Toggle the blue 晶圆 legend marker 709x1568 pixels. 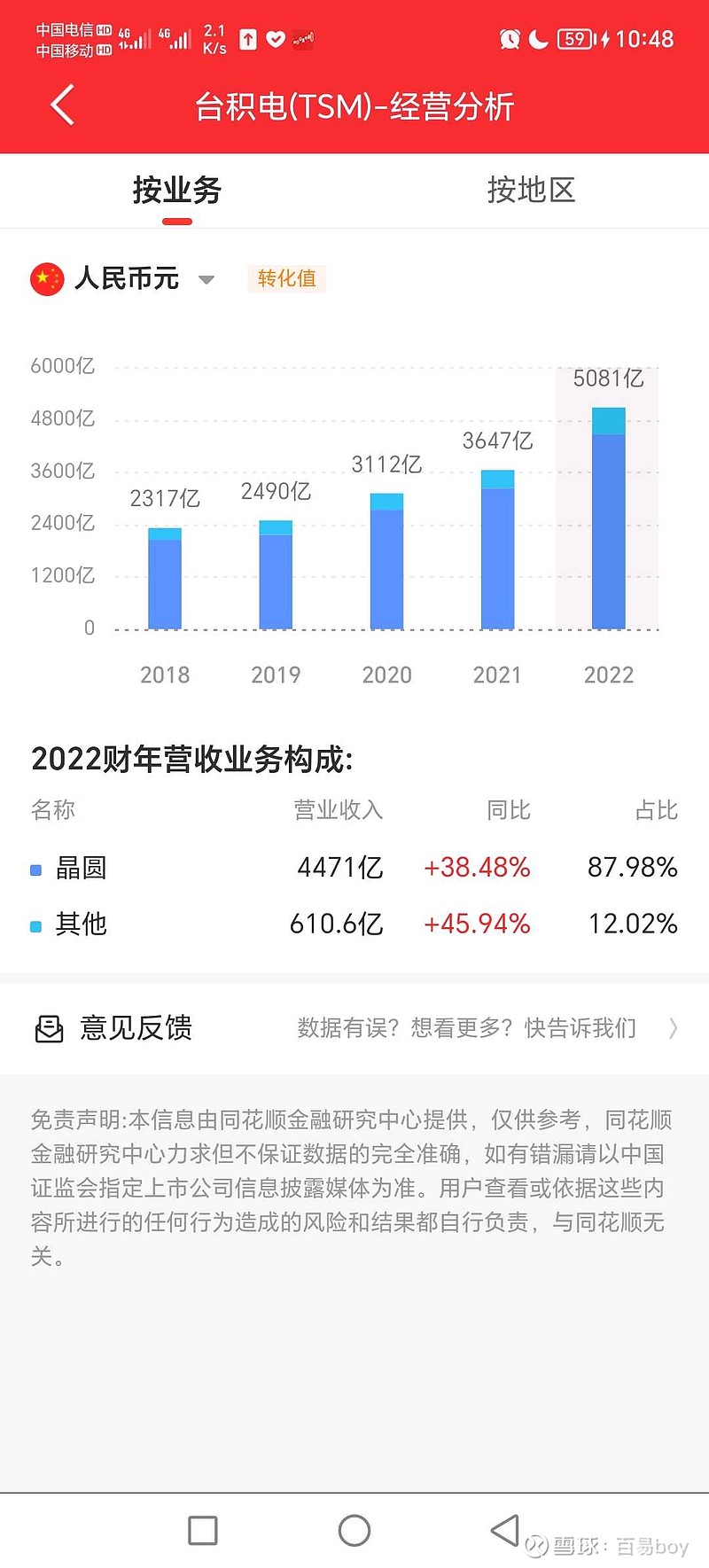click(x=35, y=869)
